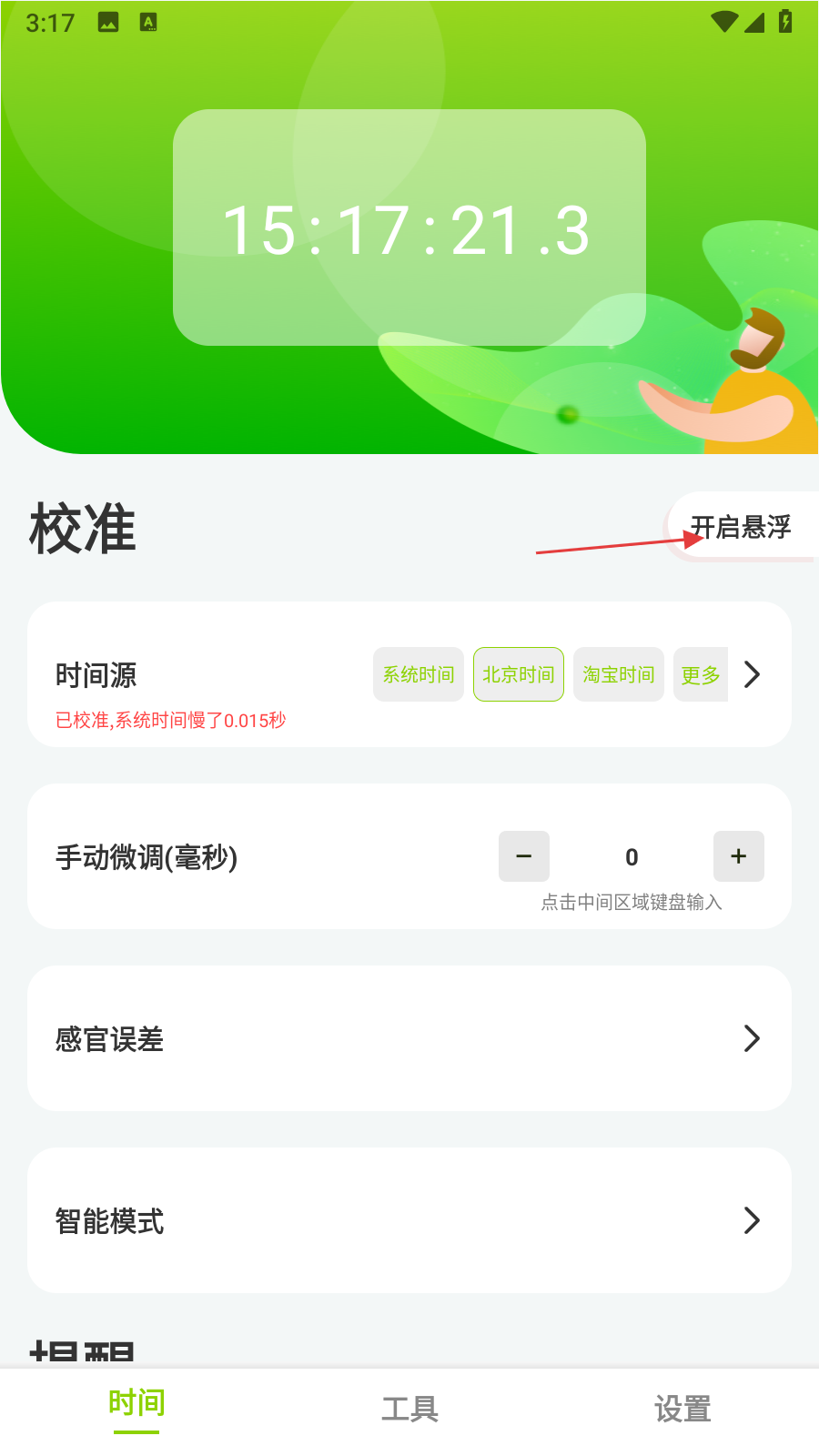Open 更多 time source options
819x1456 pixels.
coord(700,674)
